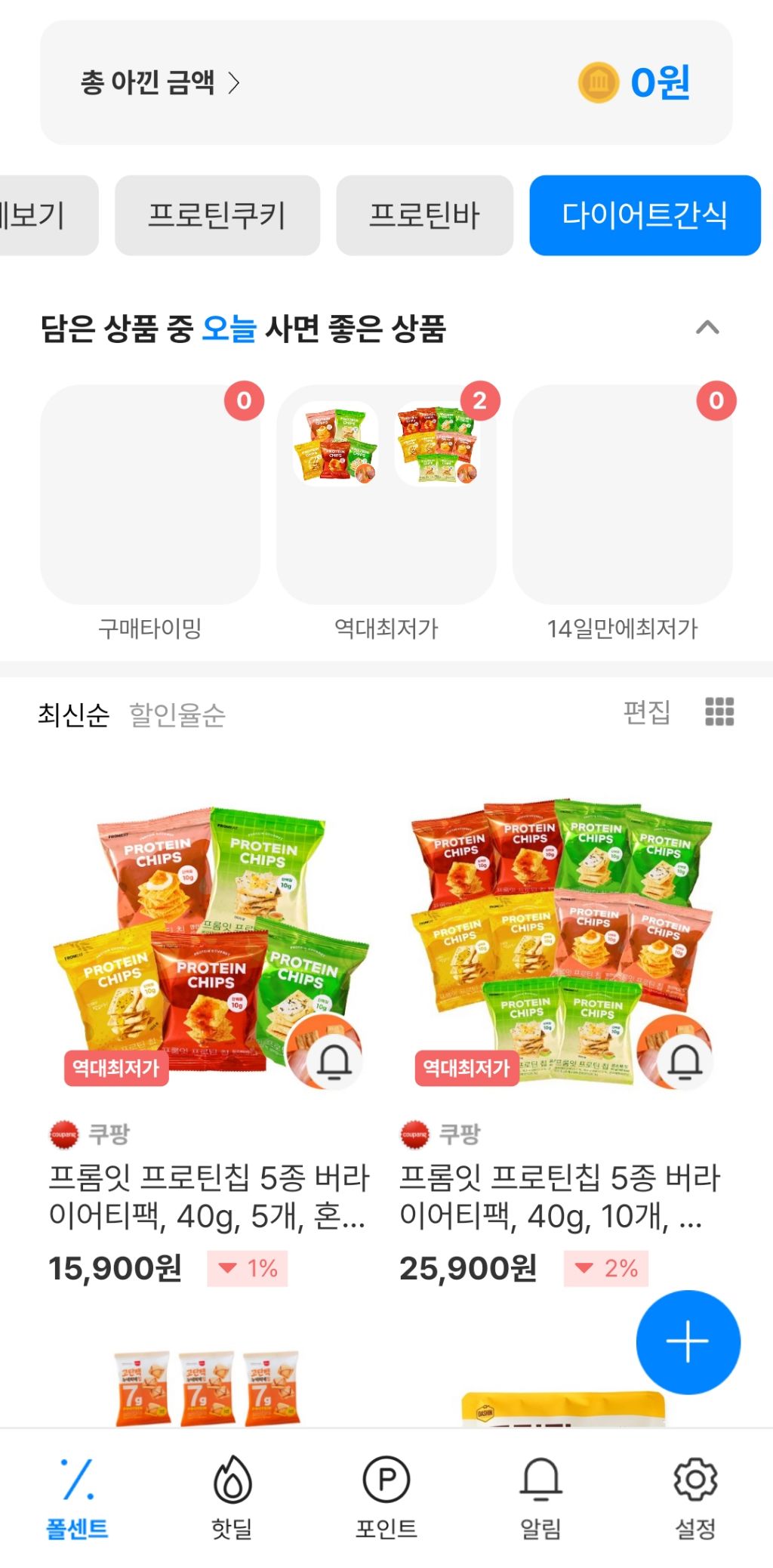Open 총 아낀 금액 savings details

(x=160, y=82)
